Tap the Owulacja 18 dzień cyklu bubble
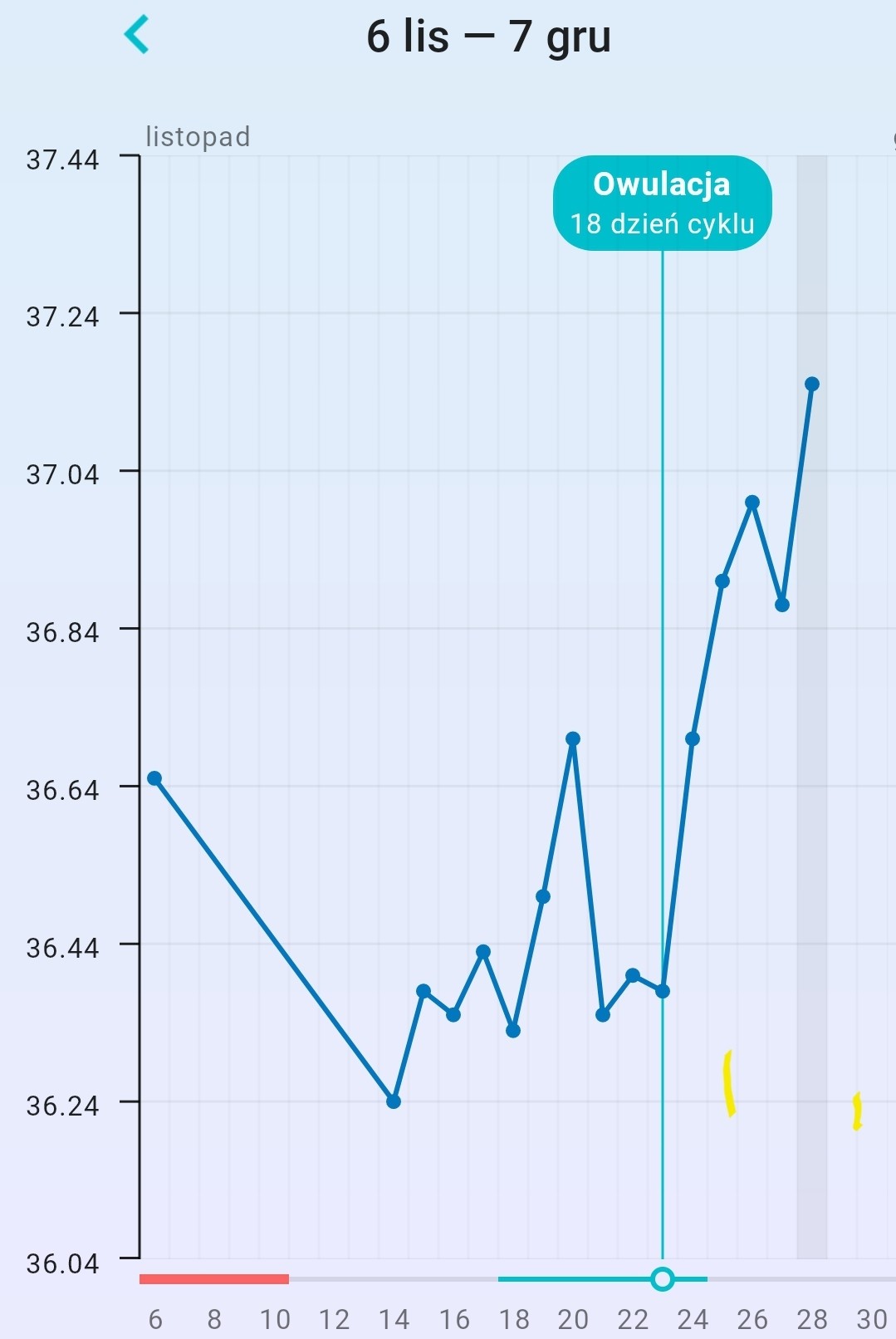 click(662, 204)
